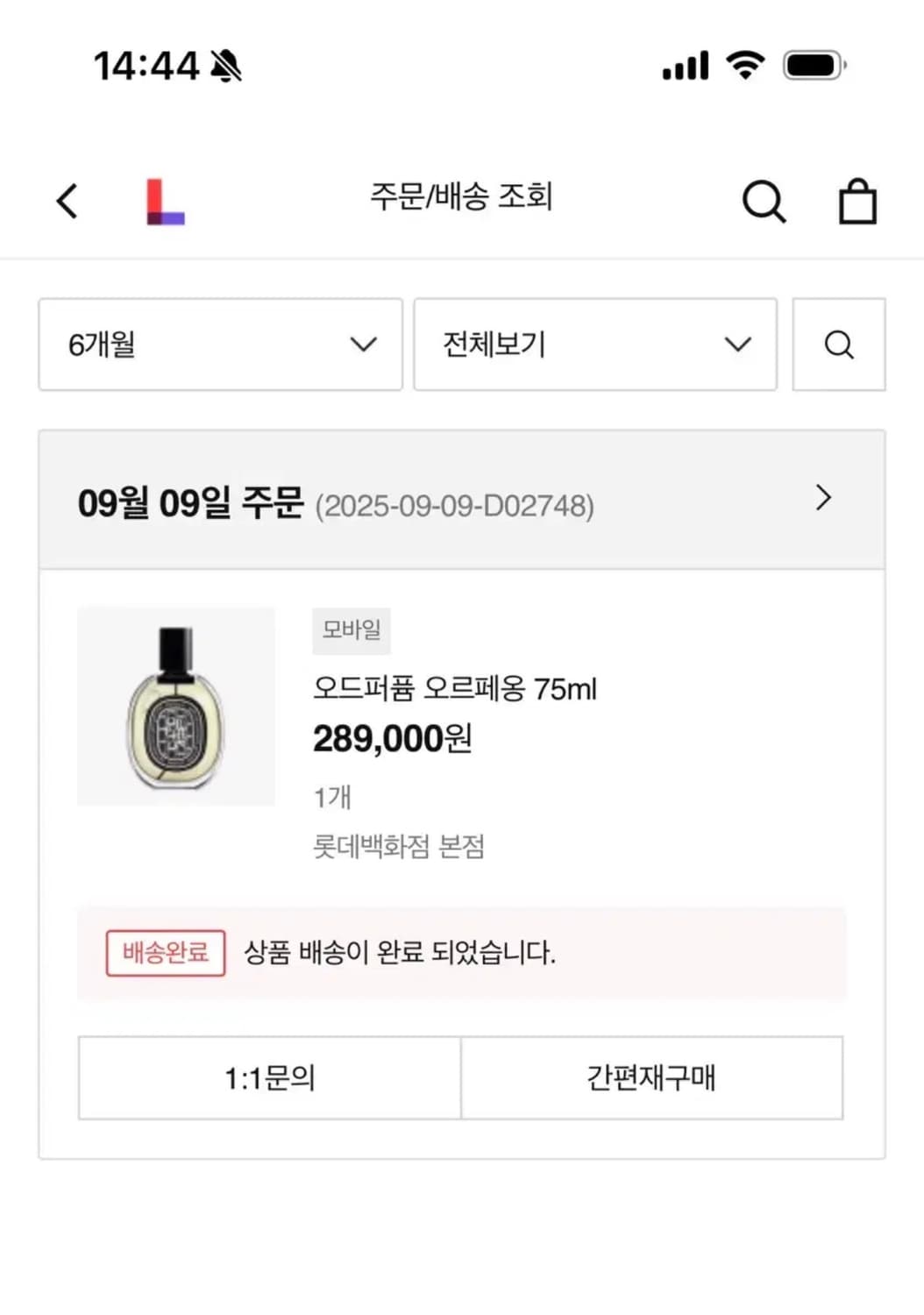This screenshot has height=1315, width=924.
Task: Click the battery indicator in status bar
Action: pos(811,63)
